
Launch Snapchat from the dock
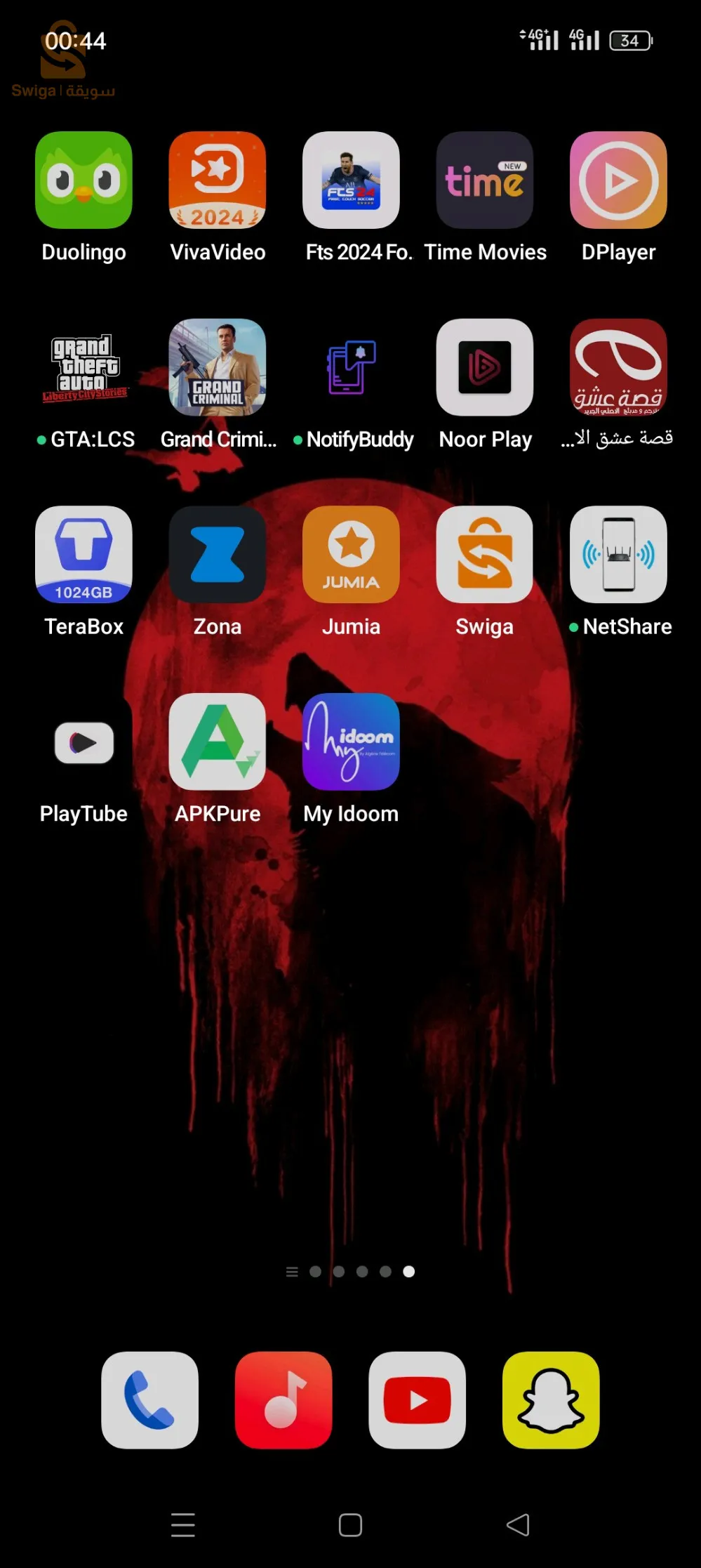pyautogui.click(x=551, y=1400)
